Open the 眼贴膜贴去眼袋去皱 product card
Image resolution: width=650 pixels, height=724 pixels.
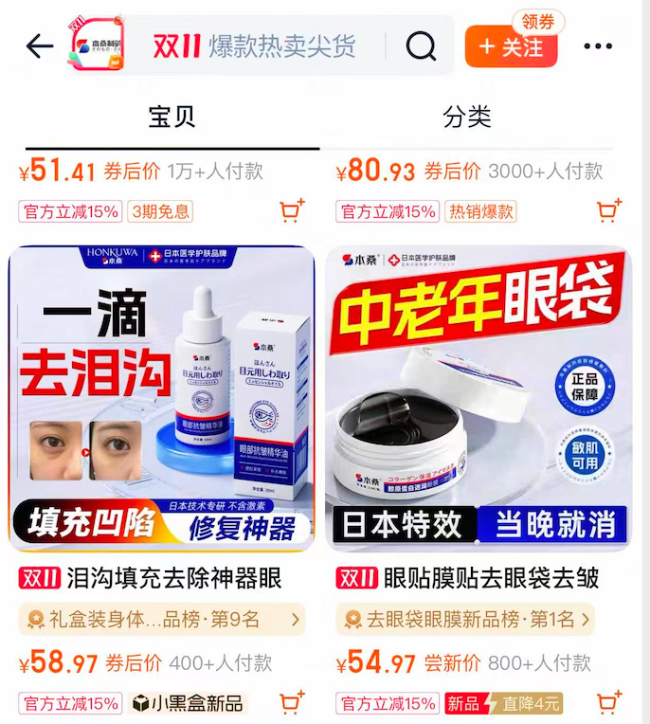point(479,400)
